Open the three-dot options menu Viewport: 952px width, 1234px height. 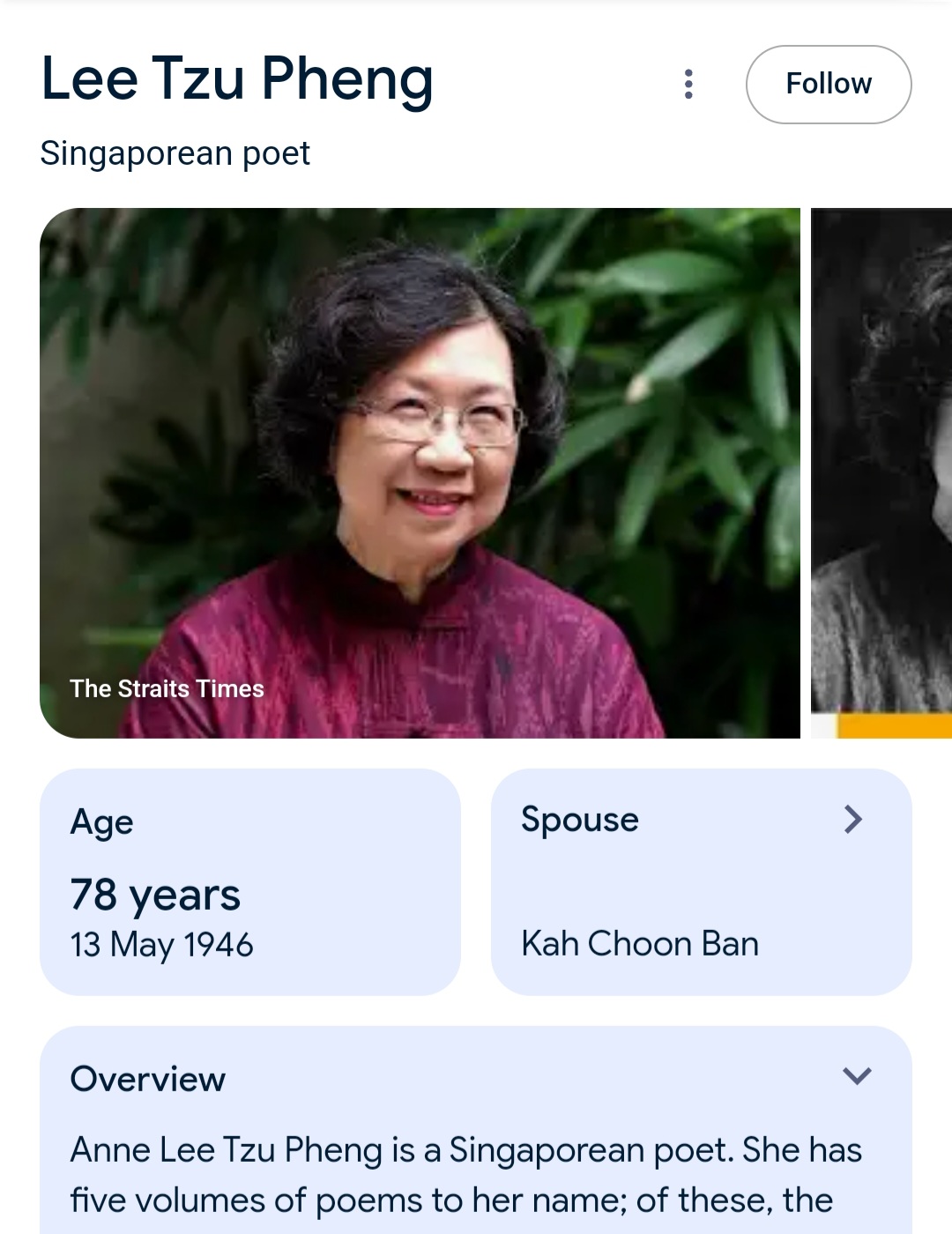(x=688, y=85)
